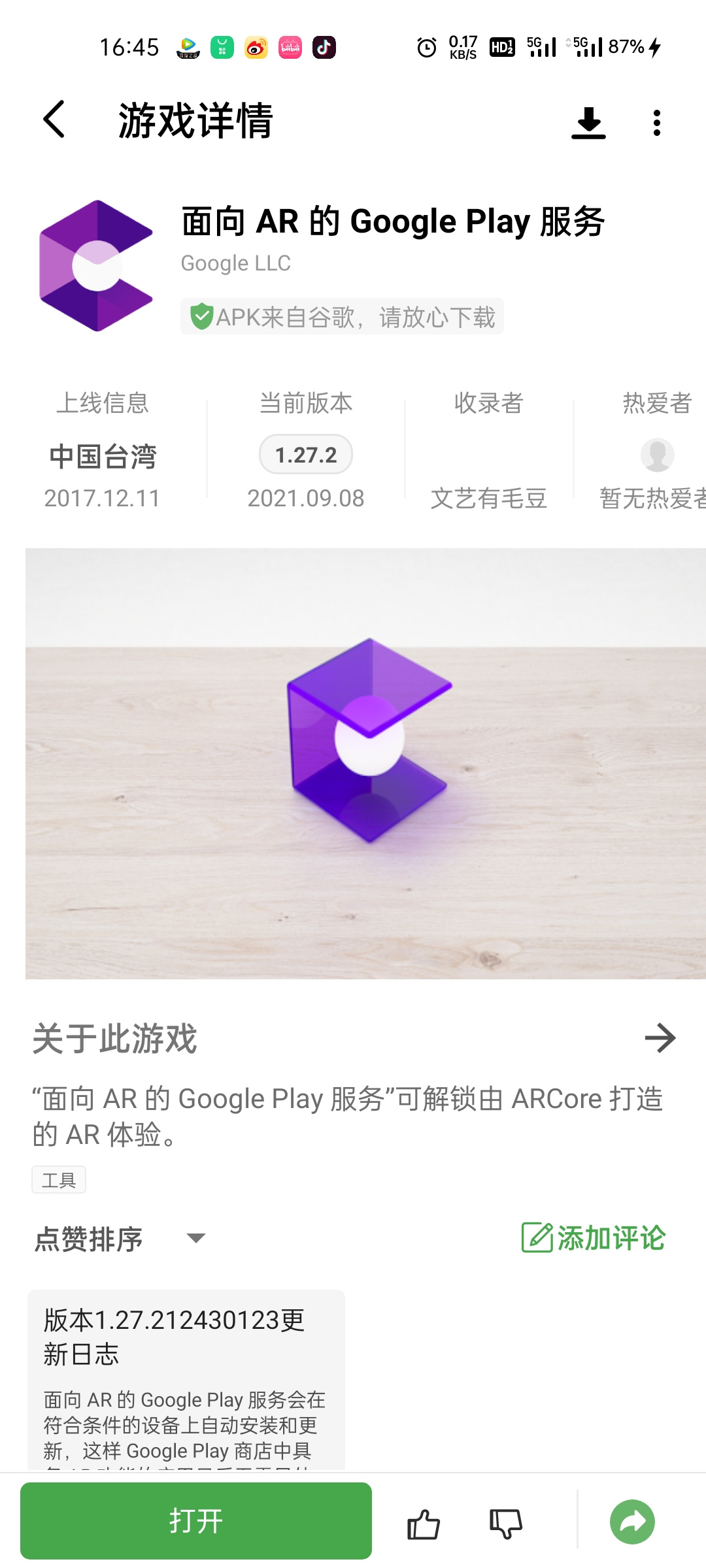Open the 版本1.27.2 update log card

186,1380
